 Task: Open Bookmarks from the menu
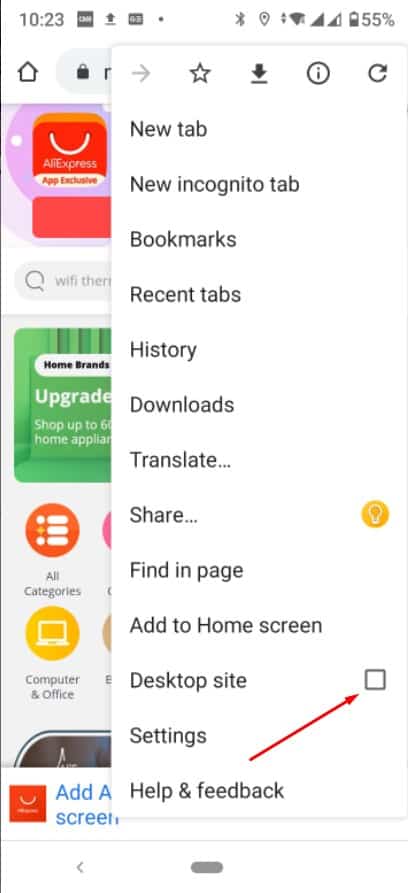(183, 239)
